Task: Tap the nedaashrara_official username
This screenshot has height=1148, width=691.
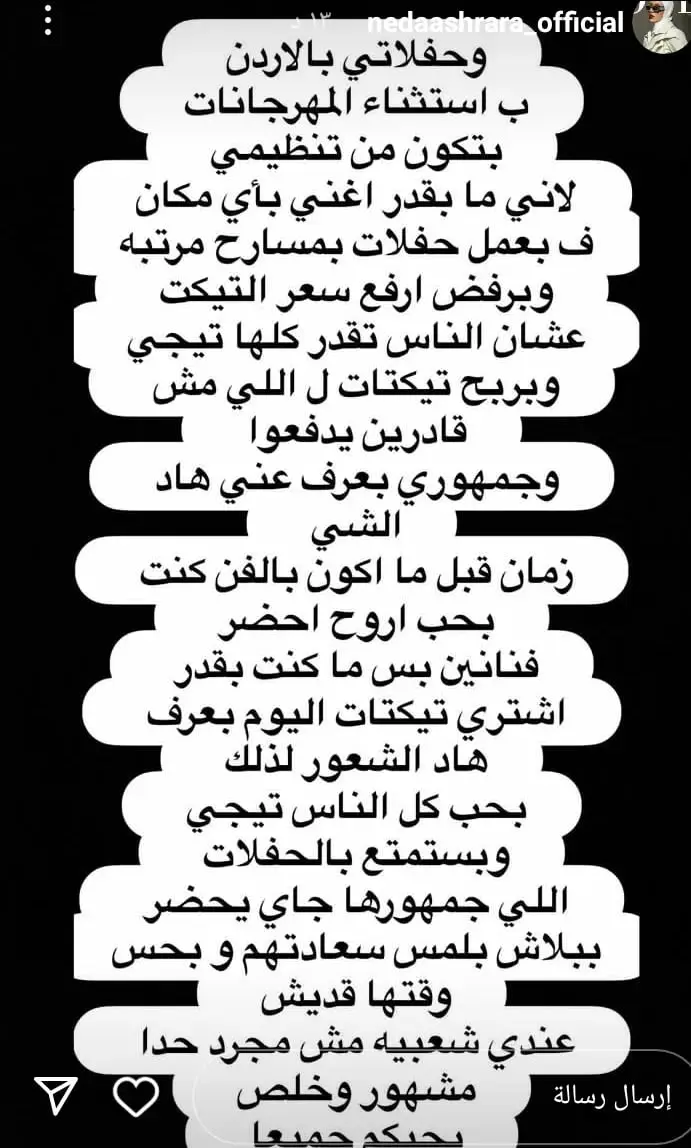Action: 495,23
